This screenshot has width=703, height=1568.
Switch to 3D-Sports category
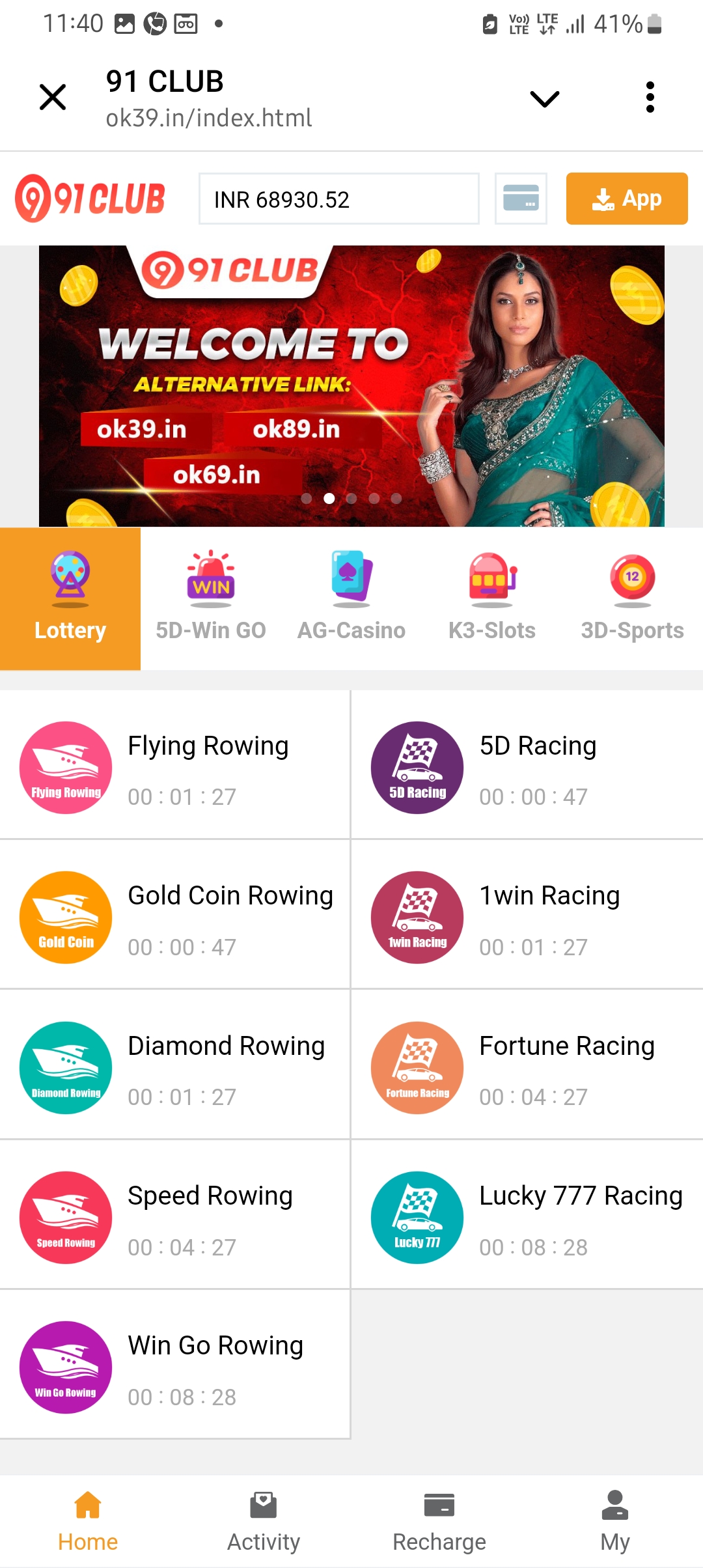(x=632, y=598)
